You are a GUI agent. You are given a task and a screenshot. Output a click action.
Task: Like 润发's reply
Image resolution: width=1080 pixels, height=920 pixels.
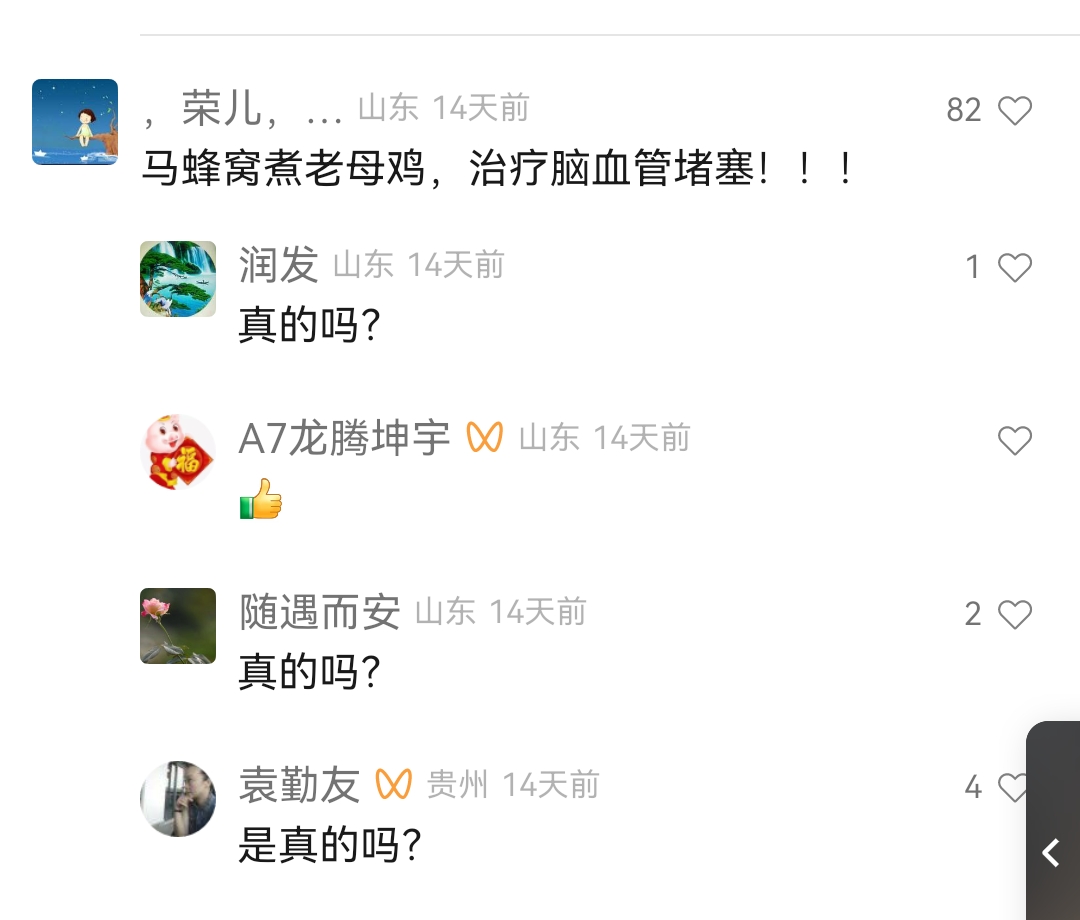(1014, 268)
